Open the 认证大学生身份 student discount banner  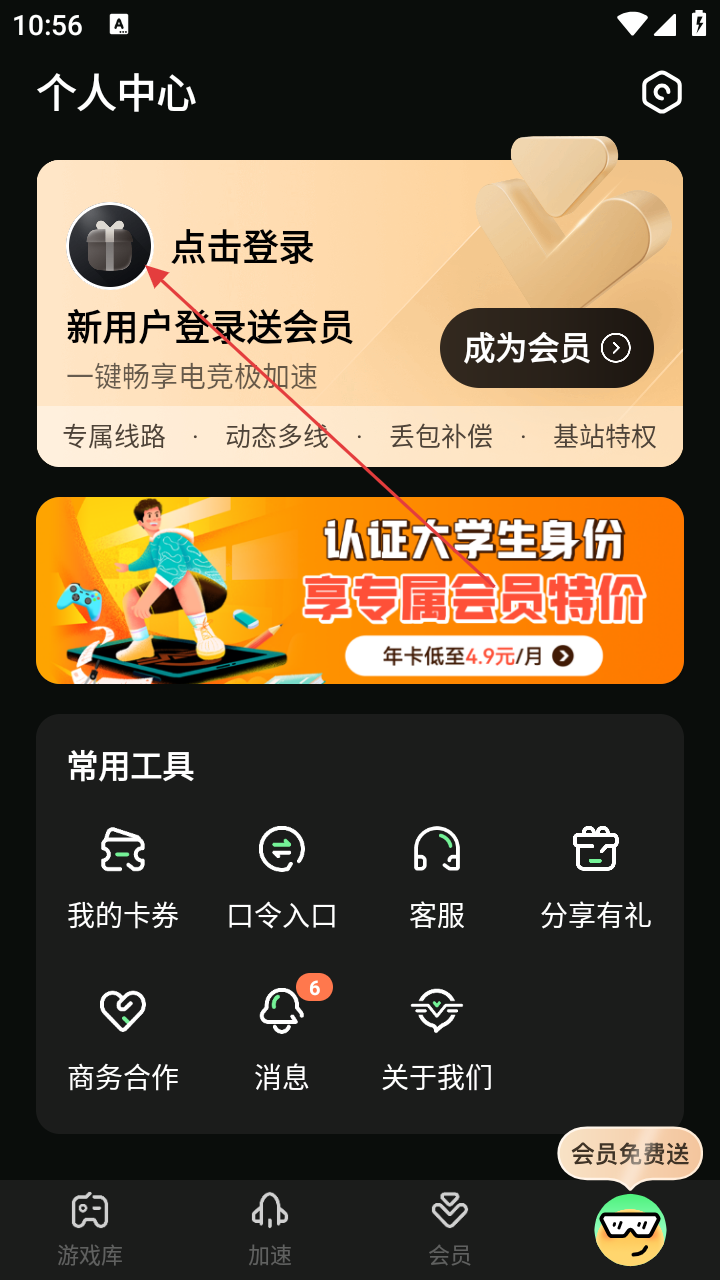click(360, 590)
